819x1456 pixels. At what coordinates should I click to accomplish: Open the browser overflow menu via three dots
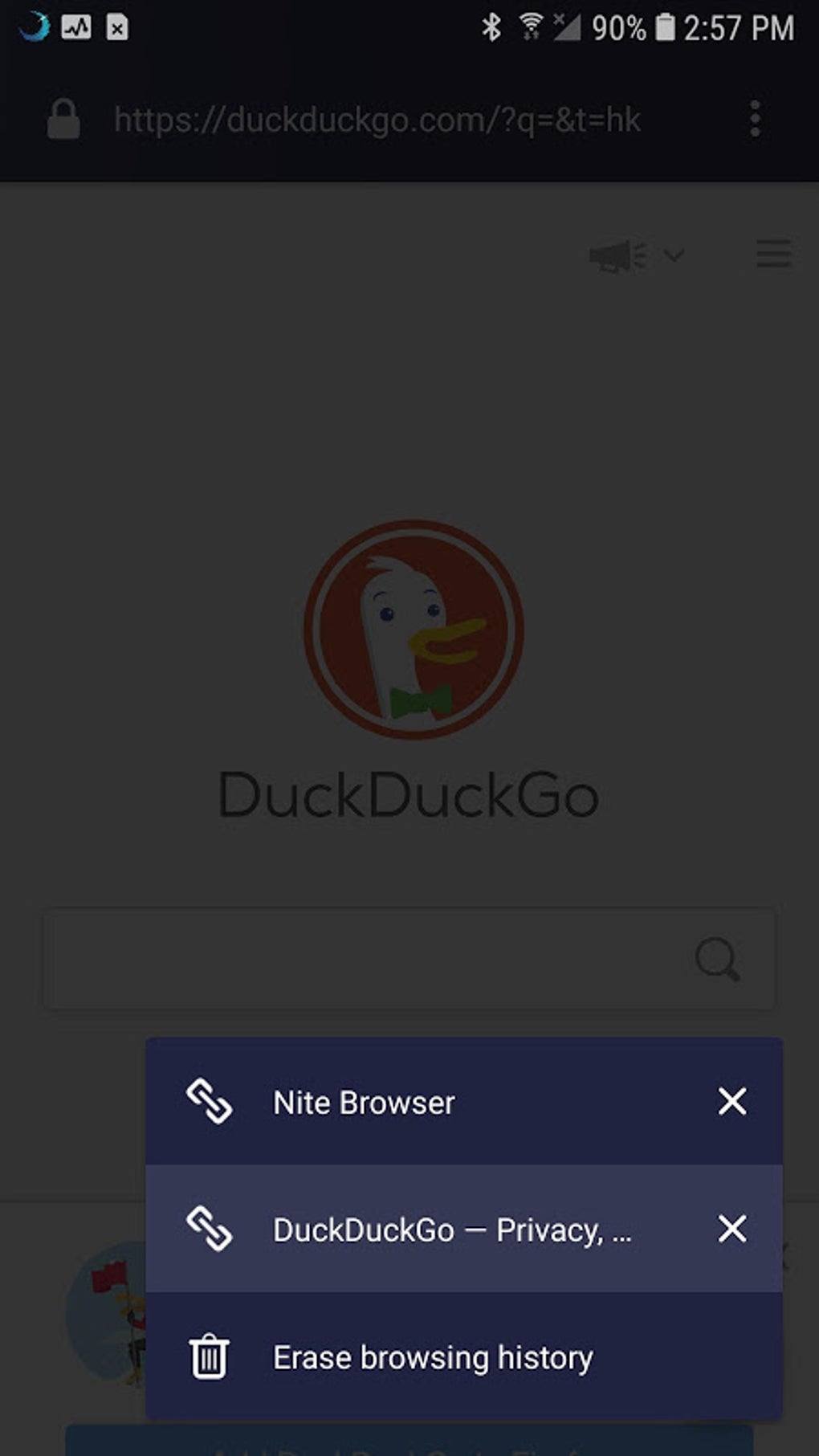point(754,120)
